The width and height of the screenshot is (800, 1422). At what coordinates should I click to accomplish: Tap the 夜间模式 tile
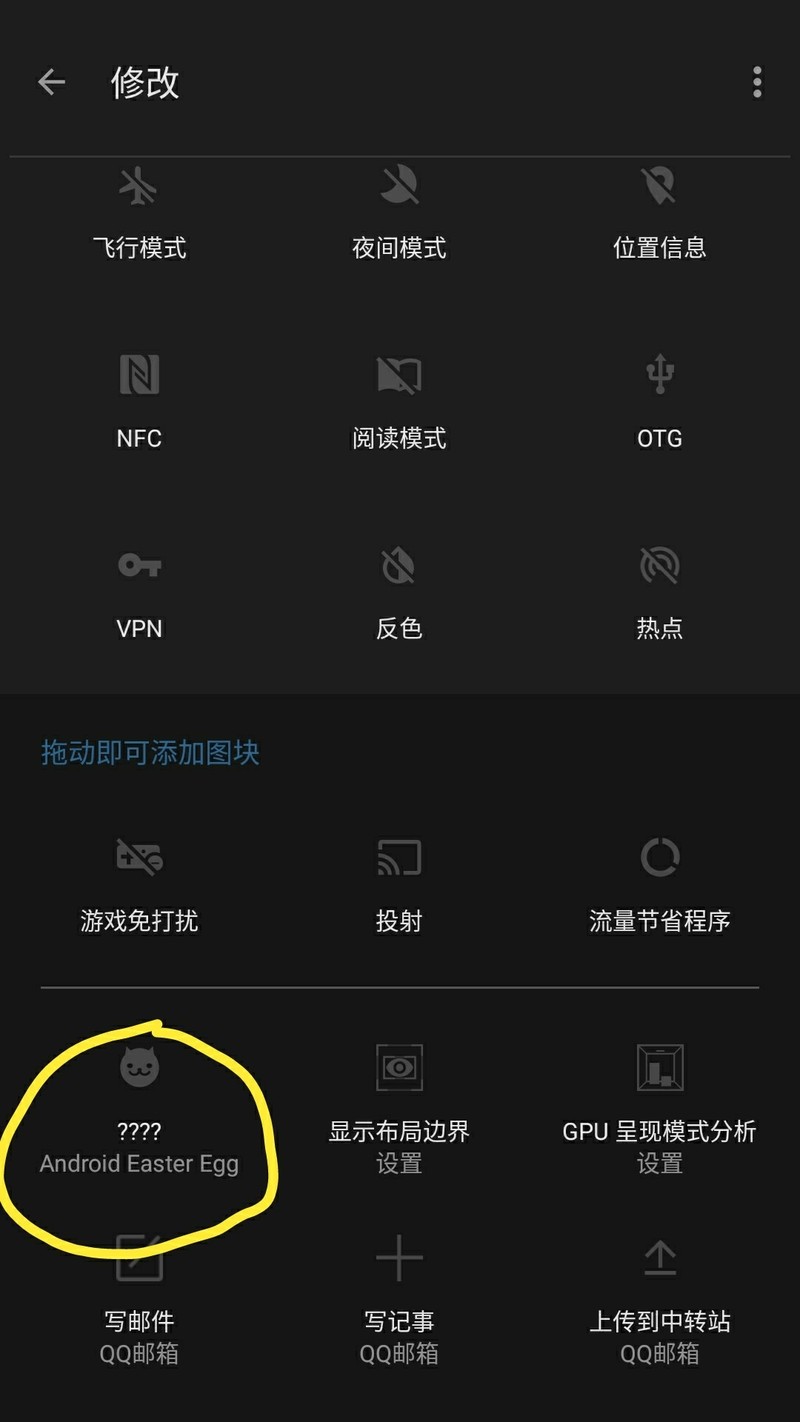pyautogui.click(x=399, y=213)
